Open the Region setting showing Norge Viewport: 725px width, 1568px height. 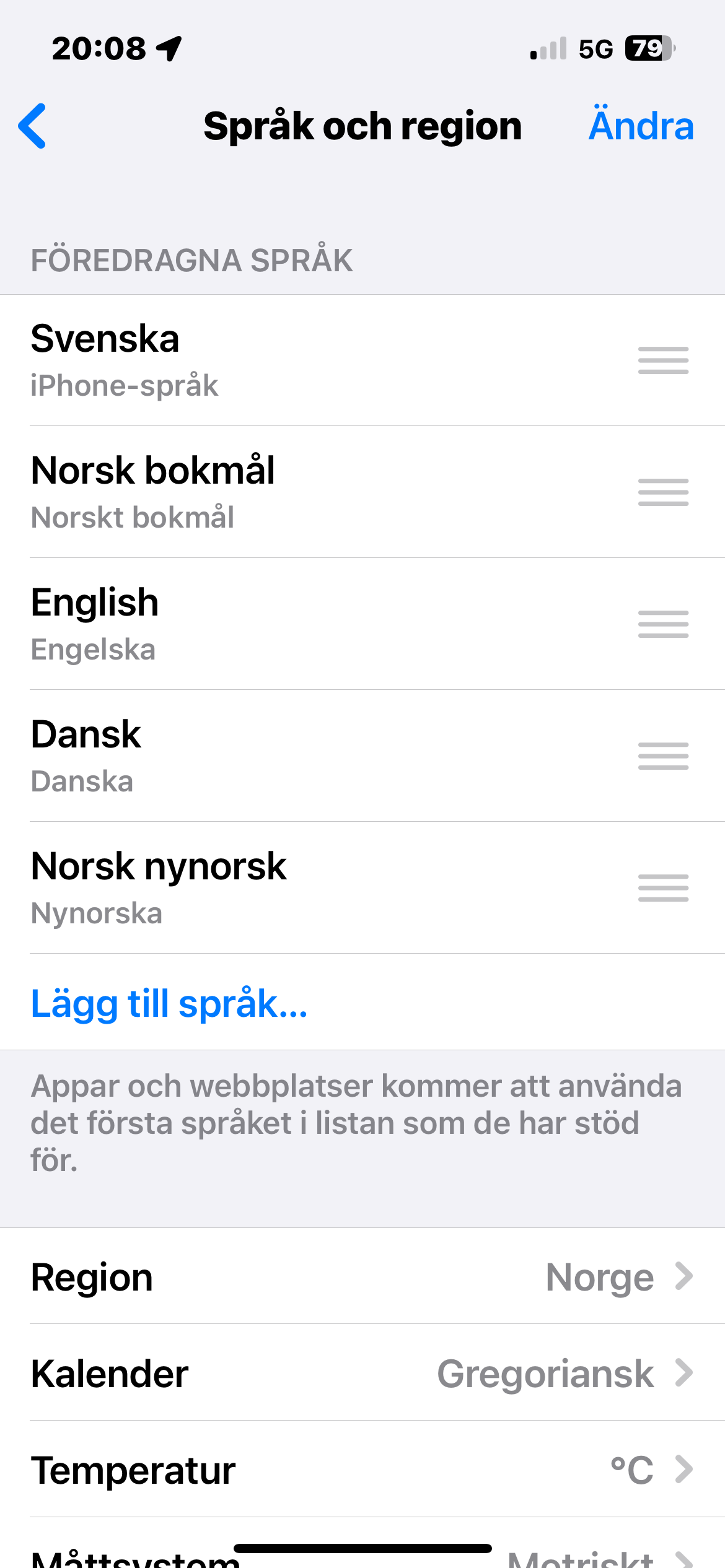tap(362, 1277)
